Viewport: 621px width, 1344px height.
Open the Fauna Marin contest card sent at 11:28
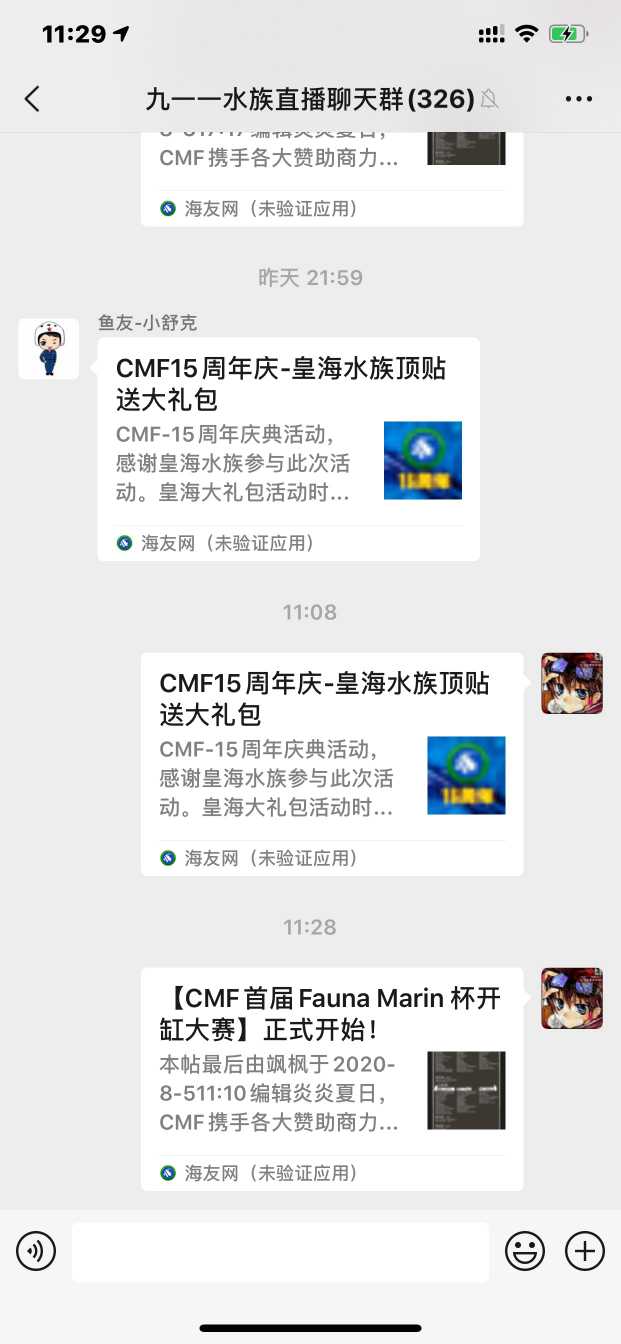pyautogui.click(x=331, y=1079)
